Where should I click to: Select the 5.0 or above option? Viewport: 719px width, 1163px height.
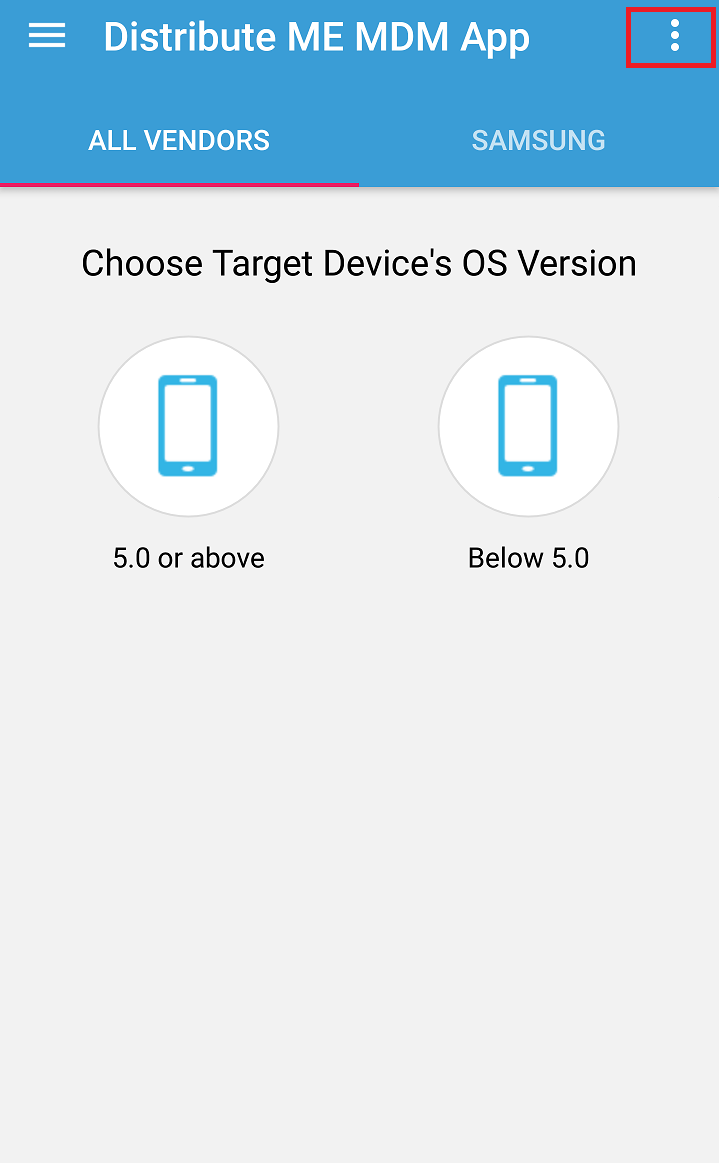point(188,427)
